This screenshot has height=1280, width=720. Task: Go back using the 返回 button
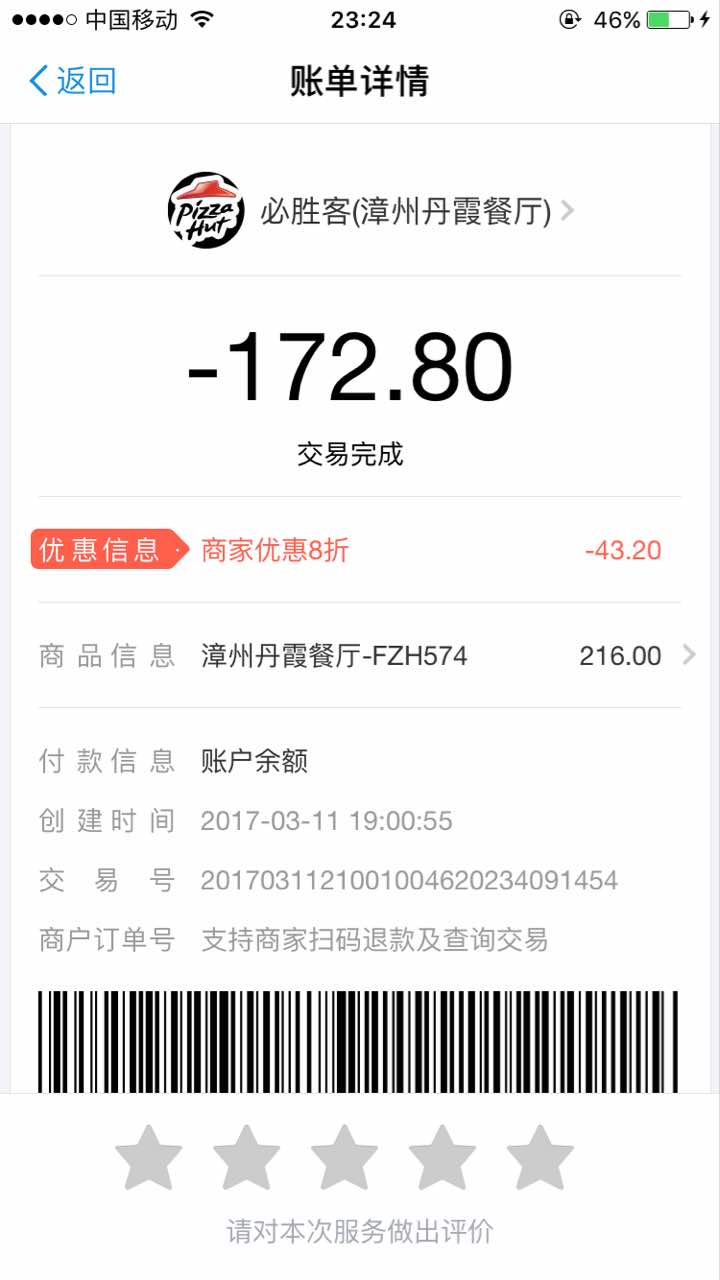tap(72, 81)
